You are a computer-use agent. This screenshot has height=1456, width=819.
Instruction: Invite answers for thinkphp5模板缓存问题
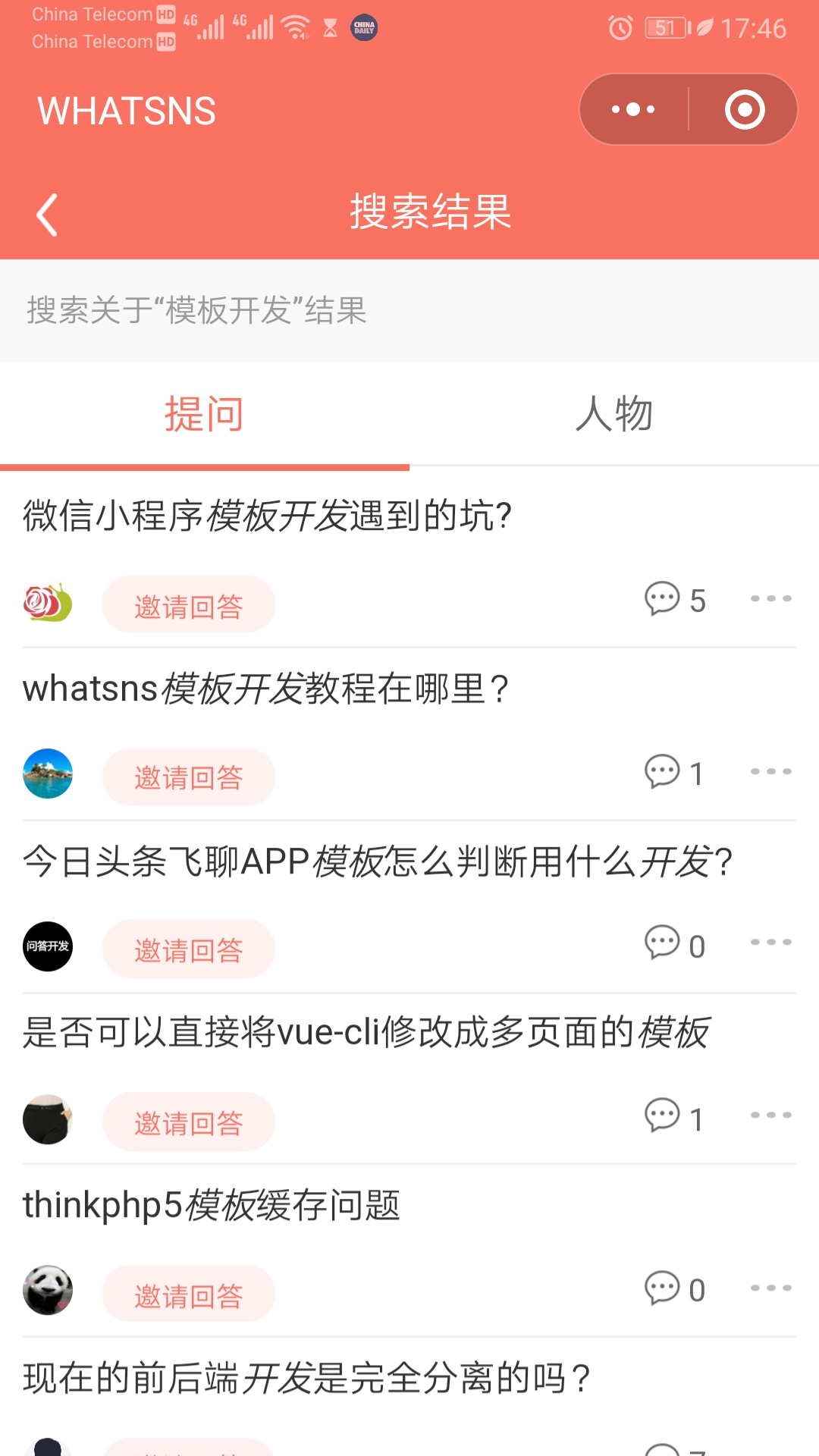pos(188,1295)
